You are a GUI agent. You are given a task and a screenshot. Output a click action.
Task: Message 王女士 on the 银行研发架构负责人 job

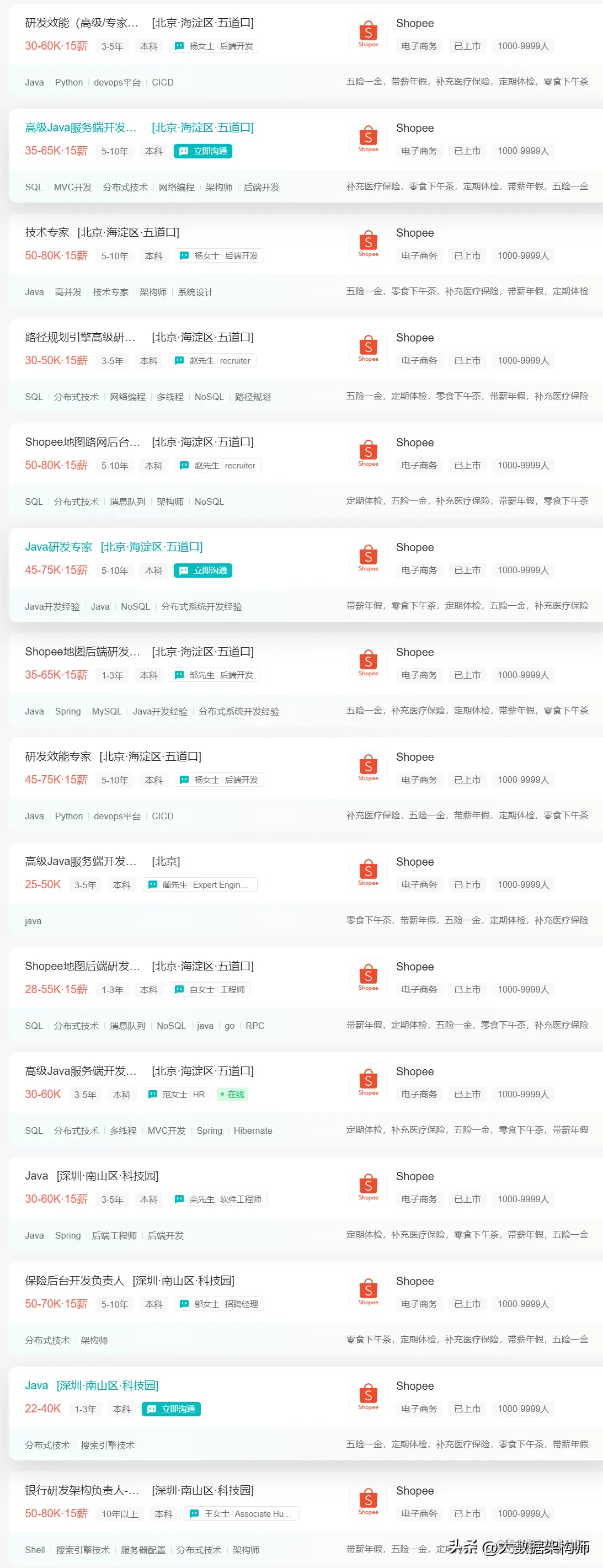coord(242,1514)
